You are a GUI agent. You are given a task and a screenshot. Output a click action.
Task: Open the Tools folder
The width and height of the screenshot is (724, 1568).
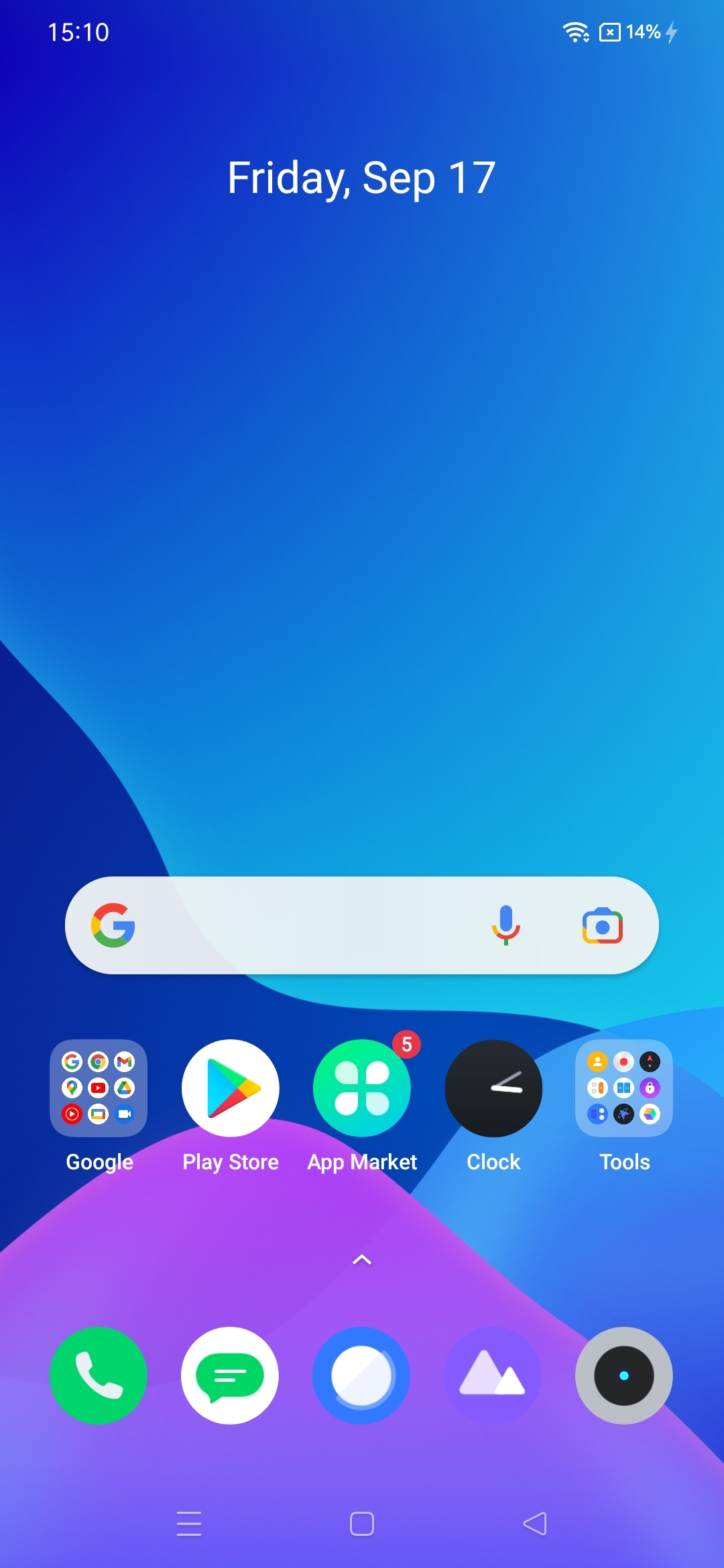(624, 1088)
